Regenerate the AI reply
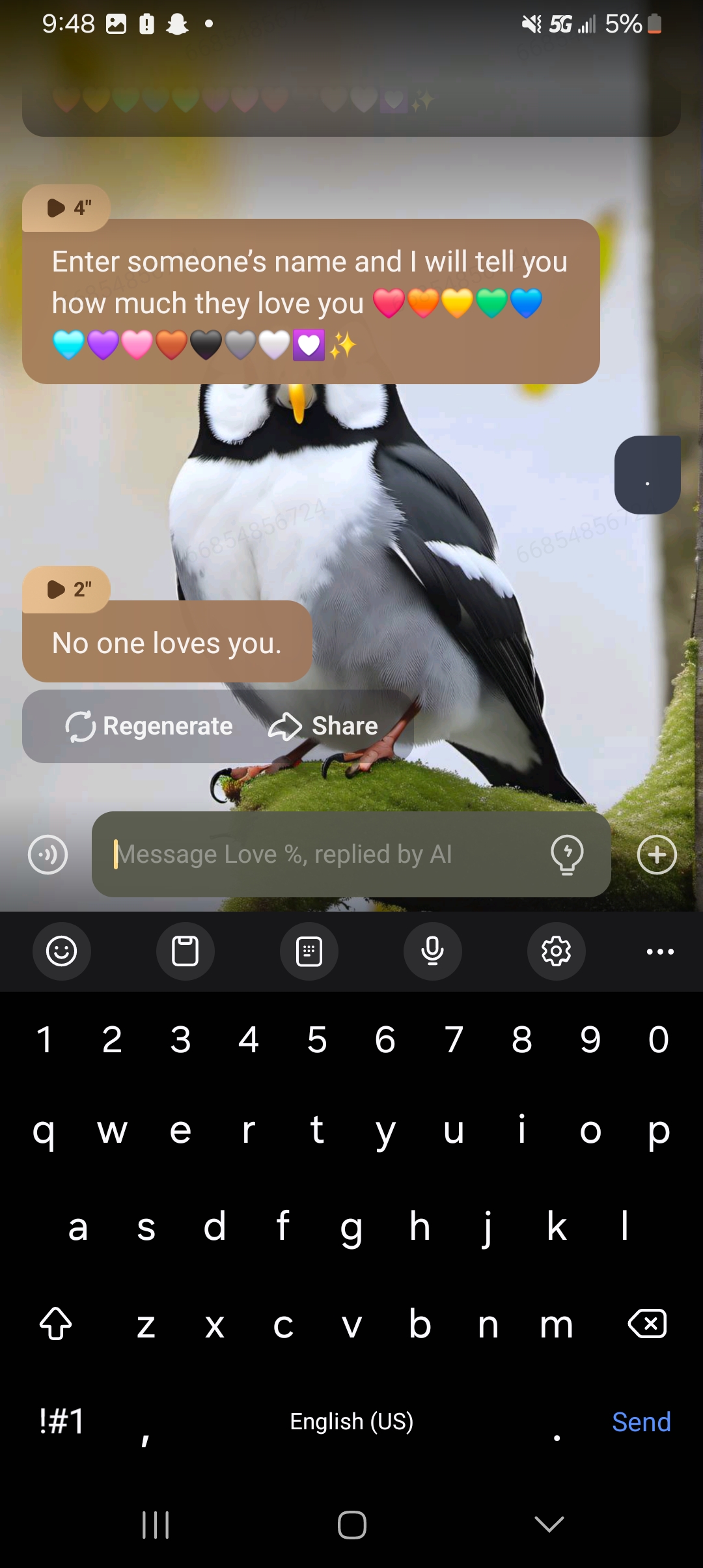This screenshot has width=703, height=1568. (149, 726)
